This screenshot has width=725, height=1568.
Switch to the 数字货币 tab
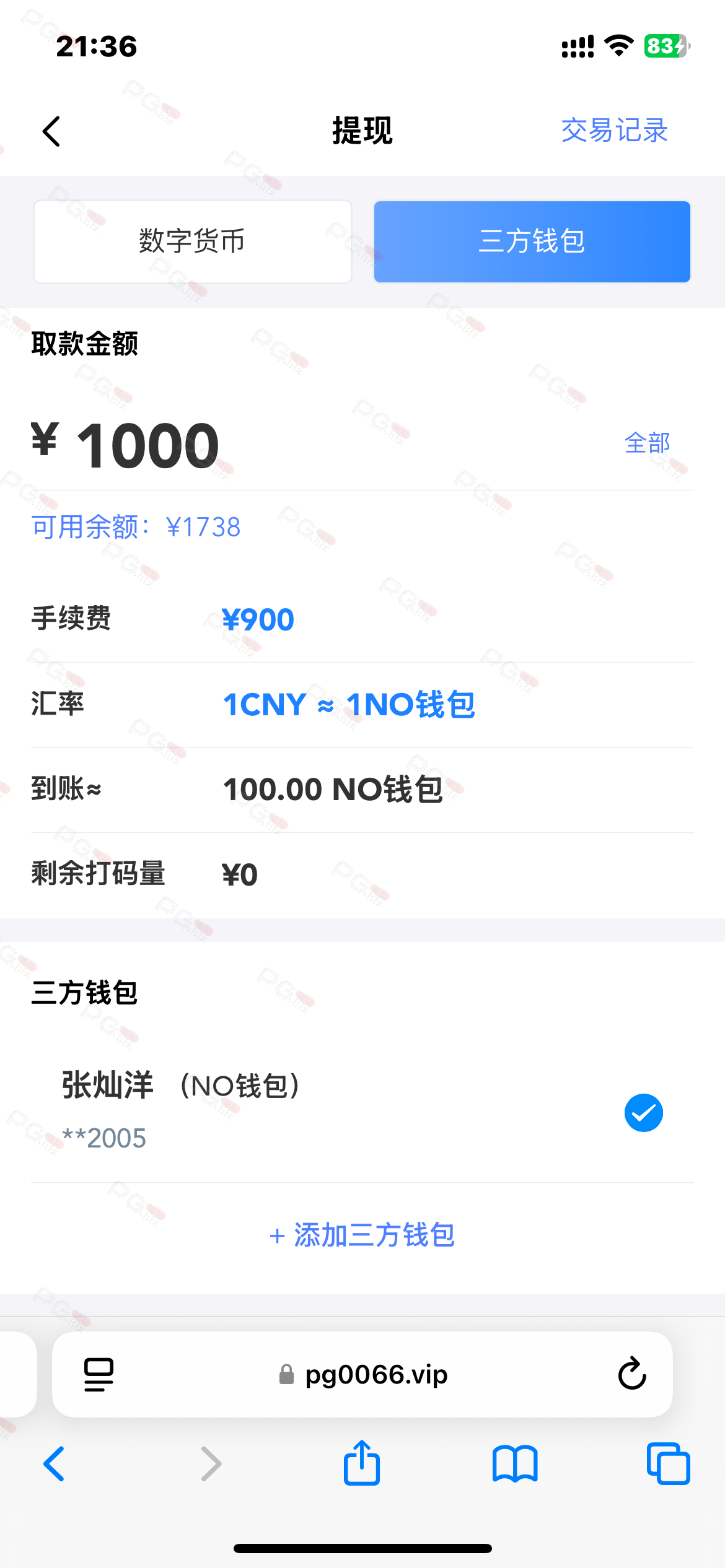[193, 242]
